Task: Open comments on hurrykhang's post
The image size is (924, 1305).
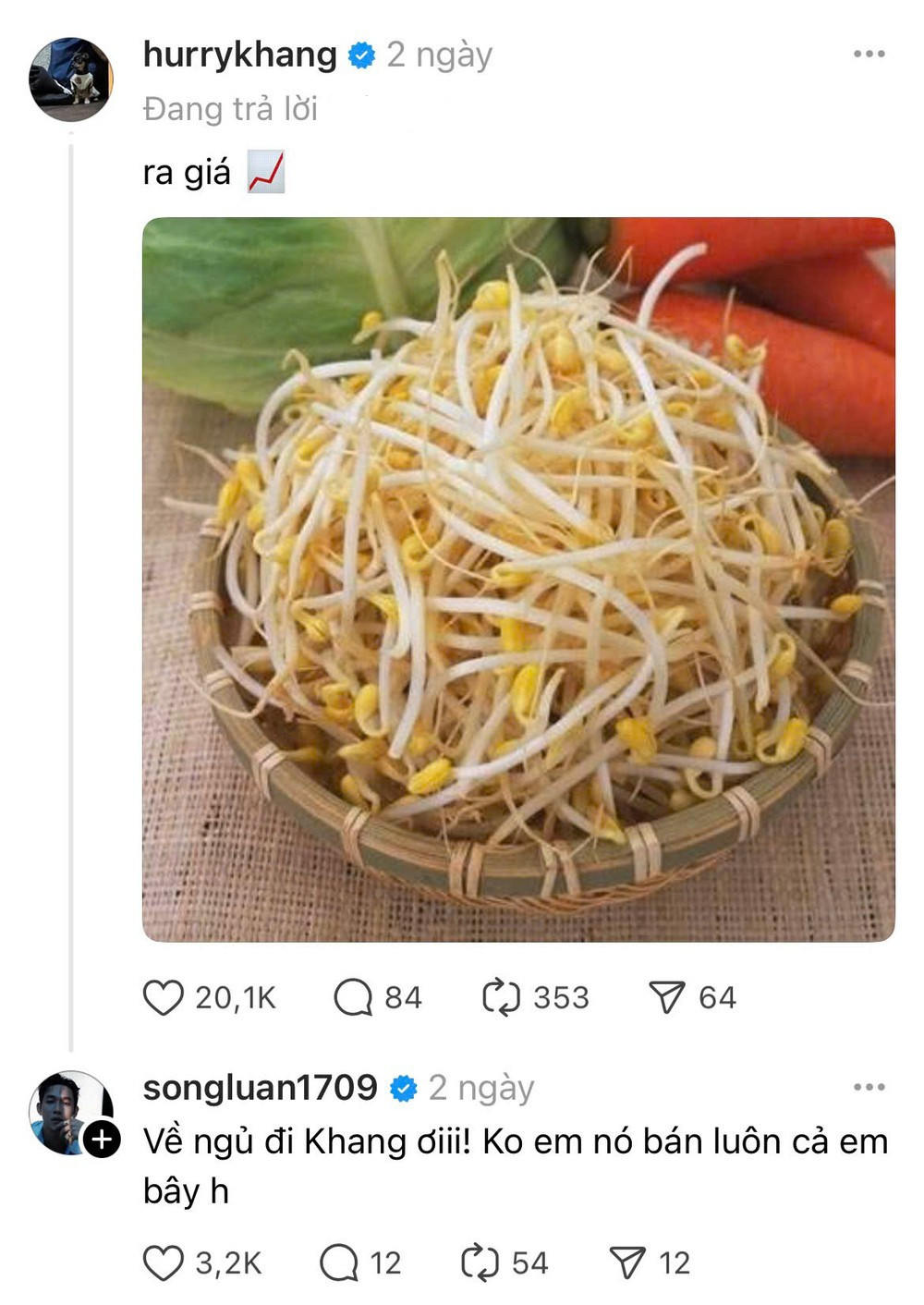Action: 353,997
